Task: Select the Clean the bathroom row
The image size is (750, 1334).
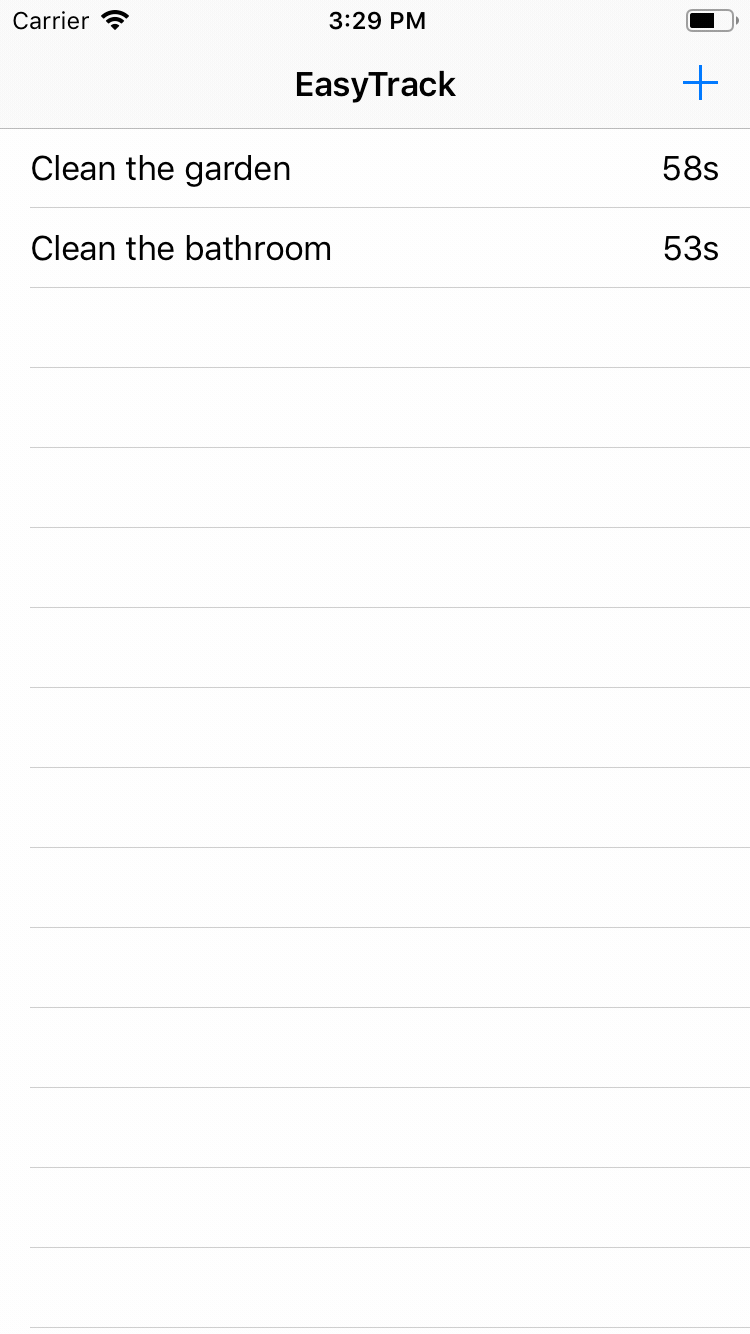Action: [x=374, y=249]
